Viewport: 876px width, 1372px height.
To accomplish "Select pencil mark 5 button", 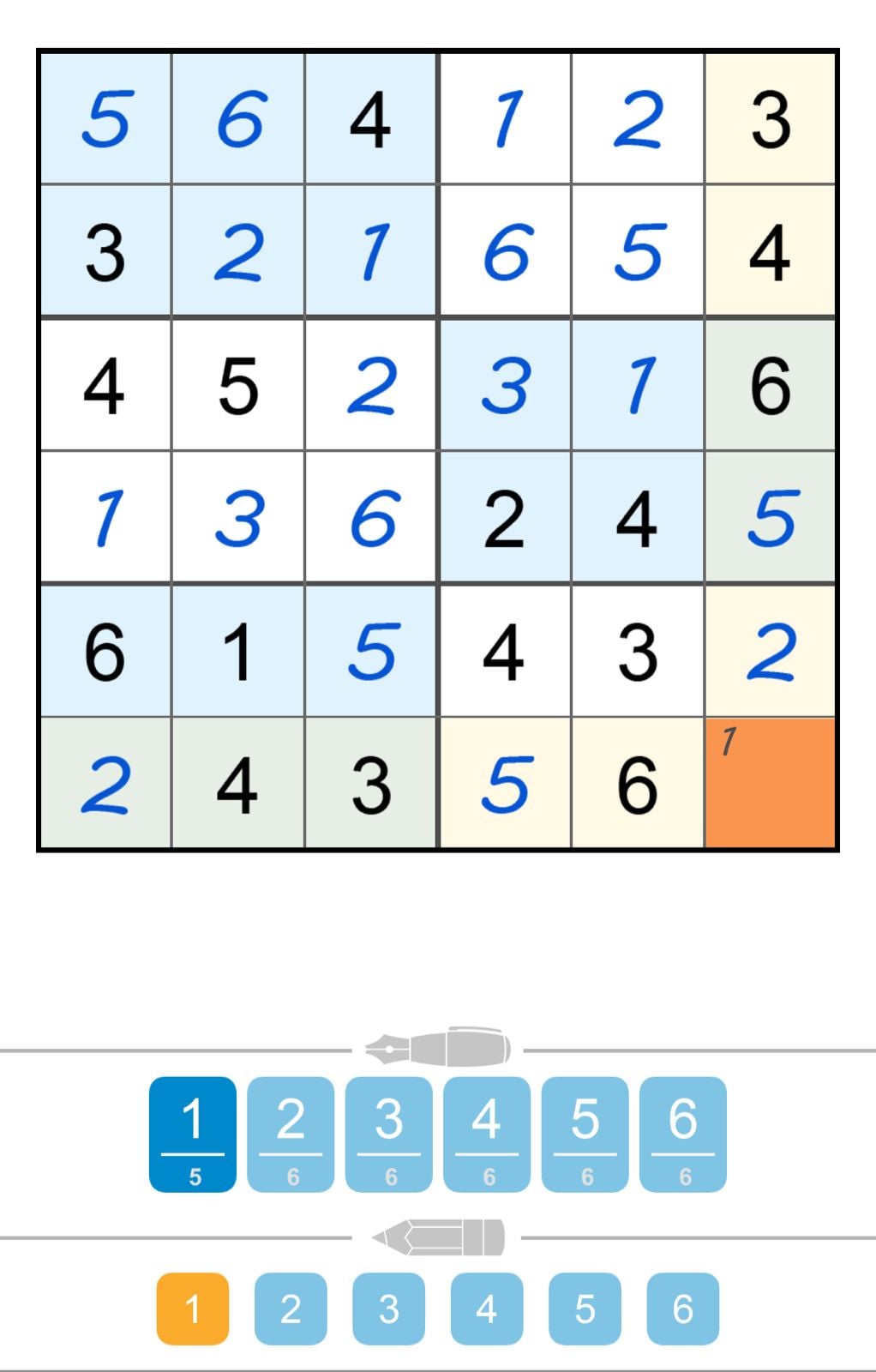I will click(x=584, y=1309).
